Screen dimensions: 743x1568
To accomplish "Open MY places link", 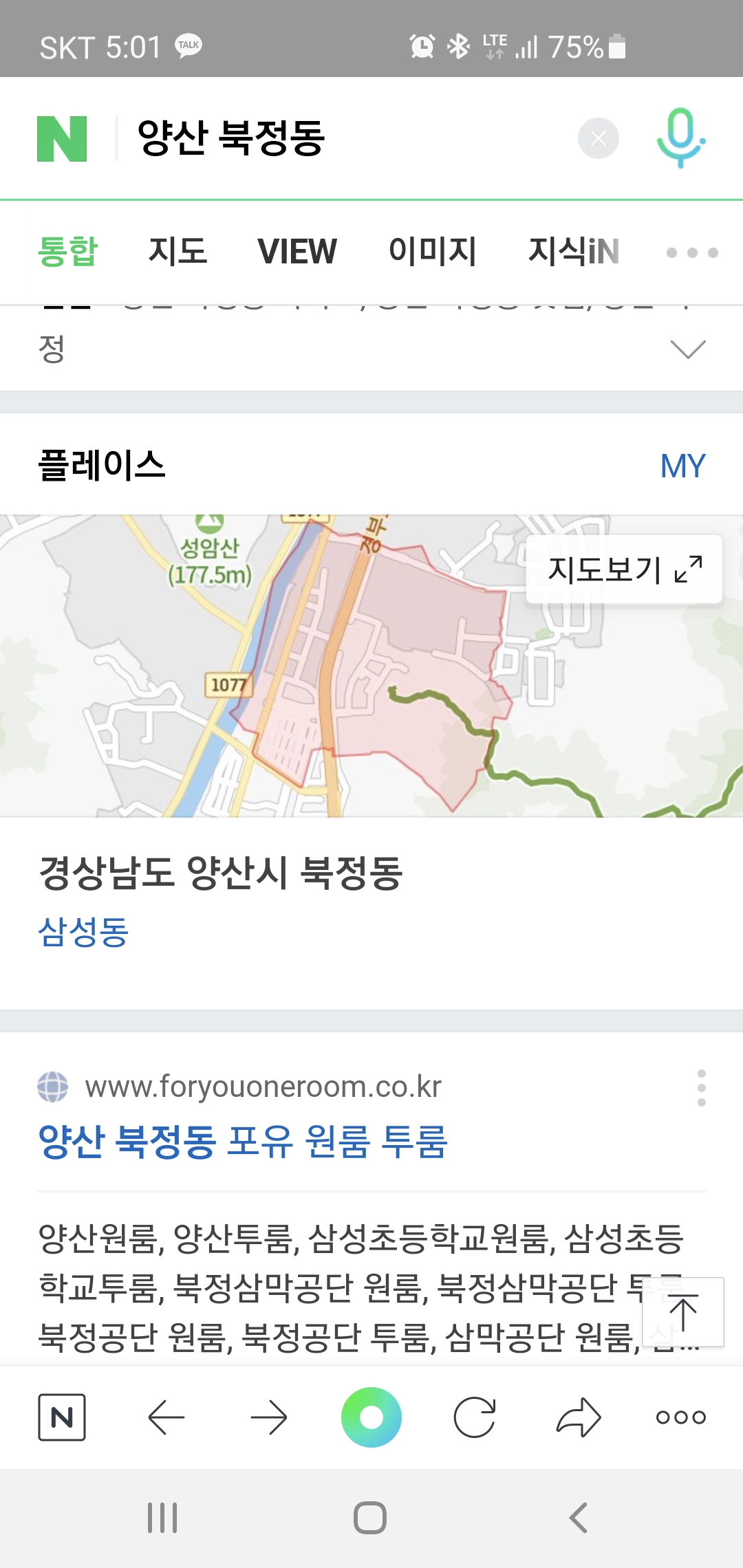I will click(682, 466).
